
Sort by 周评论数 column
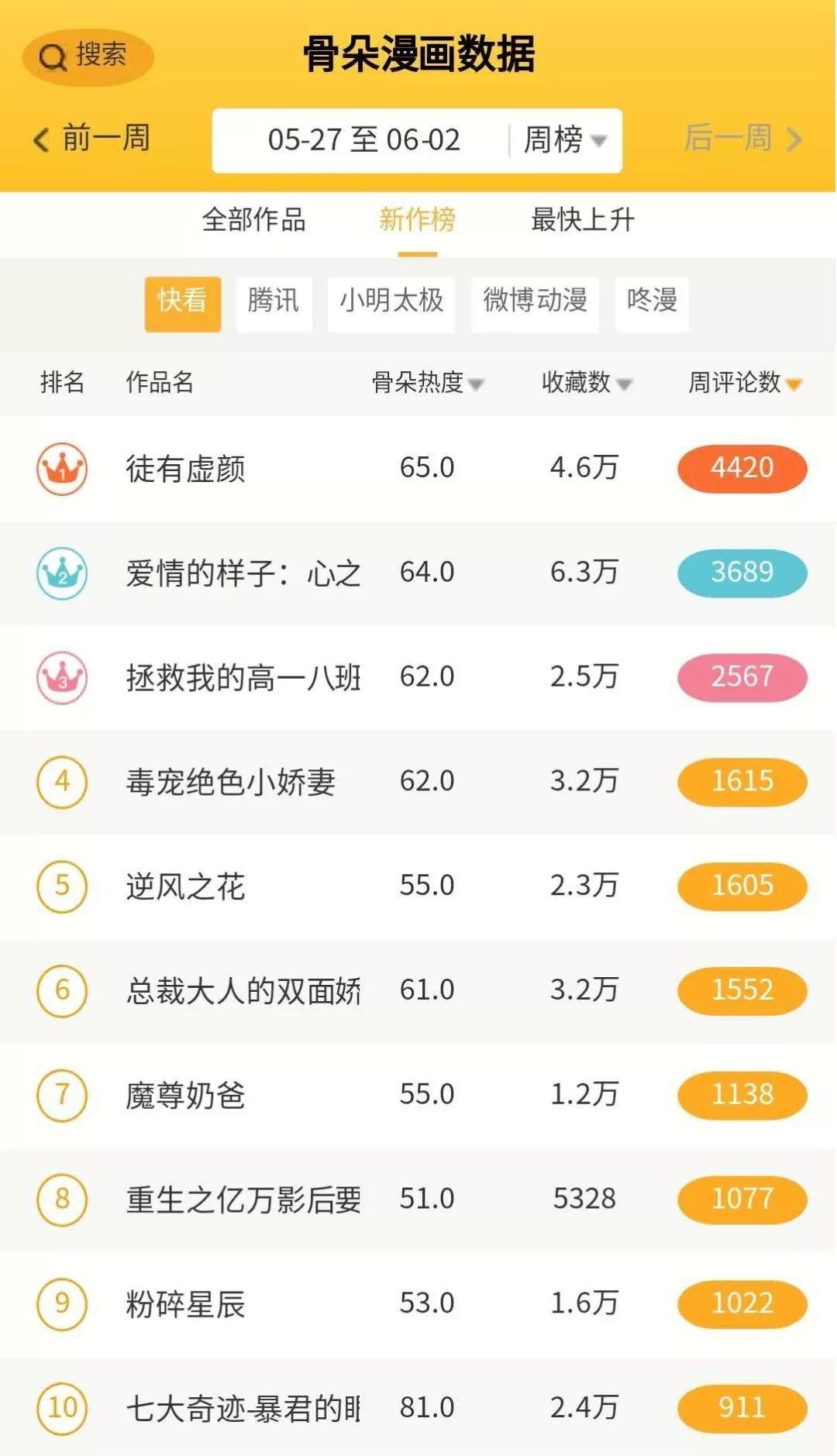(745, 382)
